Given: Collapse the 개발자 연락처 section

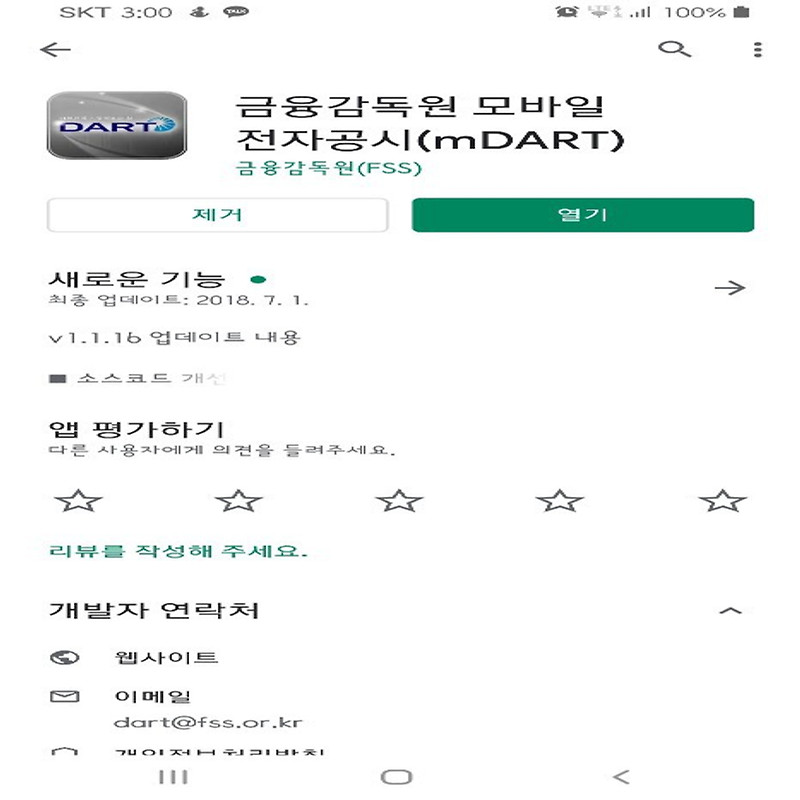Looking at the screenshot, I should tap(731, 610).
